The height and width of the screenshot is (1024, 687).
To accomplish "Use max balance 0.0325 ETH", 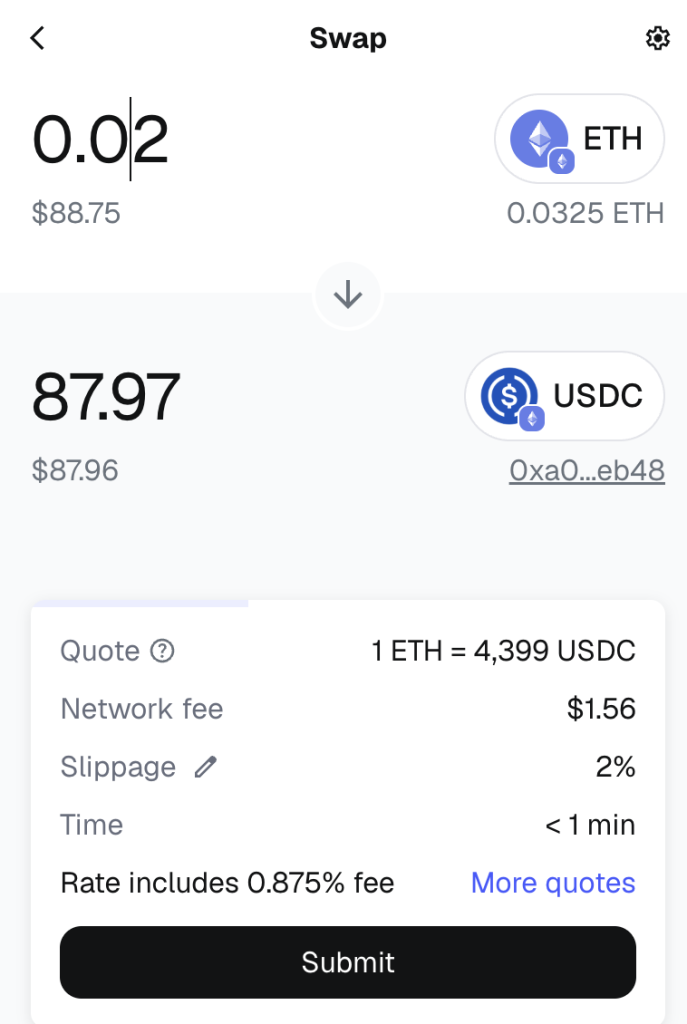I will coord(585,213).
